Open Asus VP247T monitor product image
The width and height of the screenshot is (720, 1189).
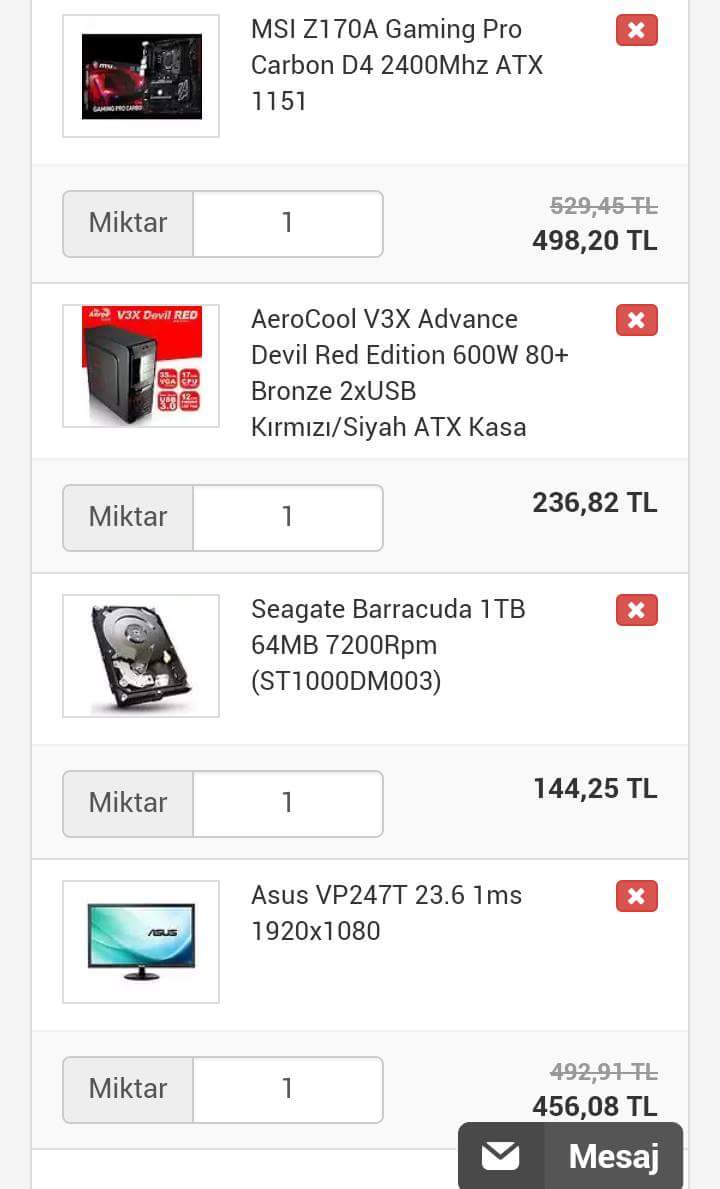141,942
